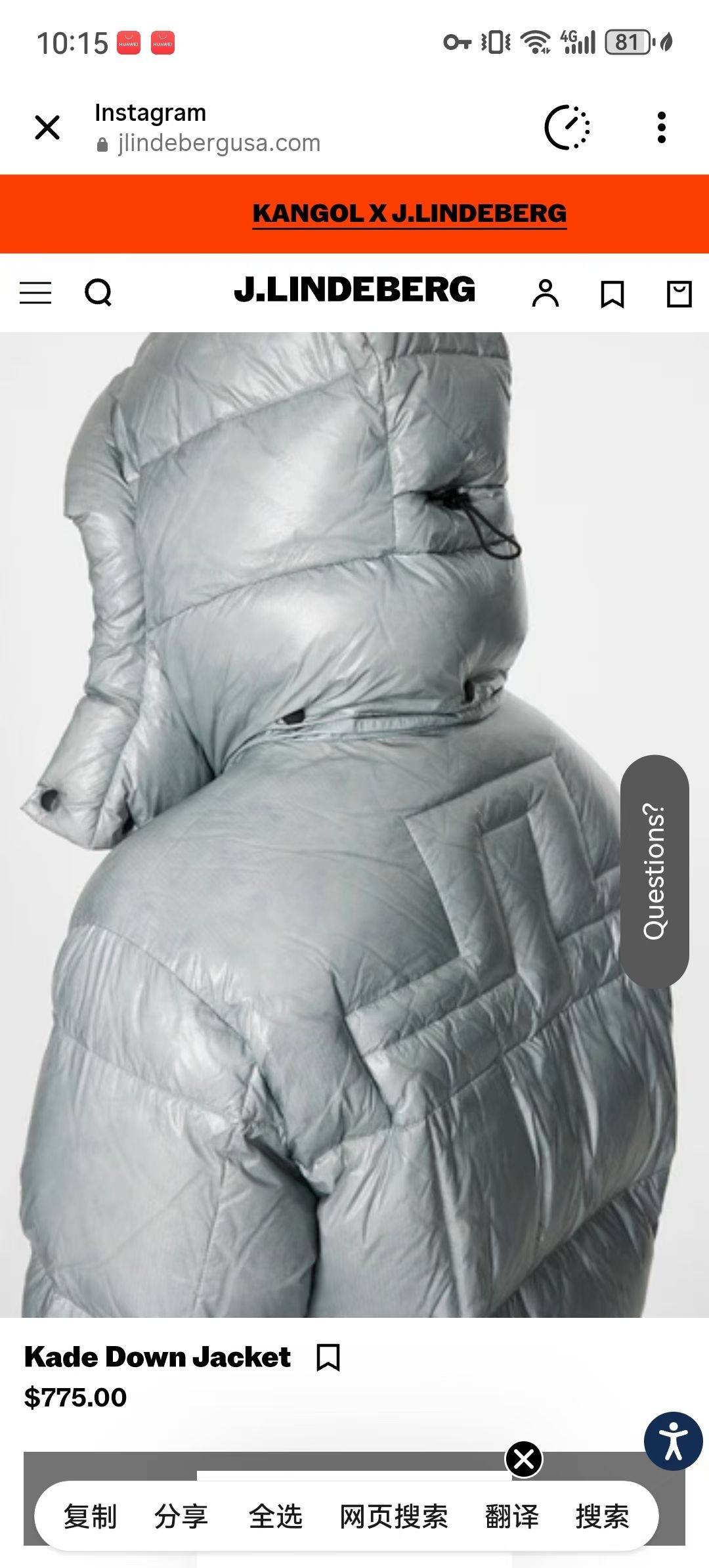709x1568 pixels.
Task: Select 复制 to copy text
Action: (90, 1517)
